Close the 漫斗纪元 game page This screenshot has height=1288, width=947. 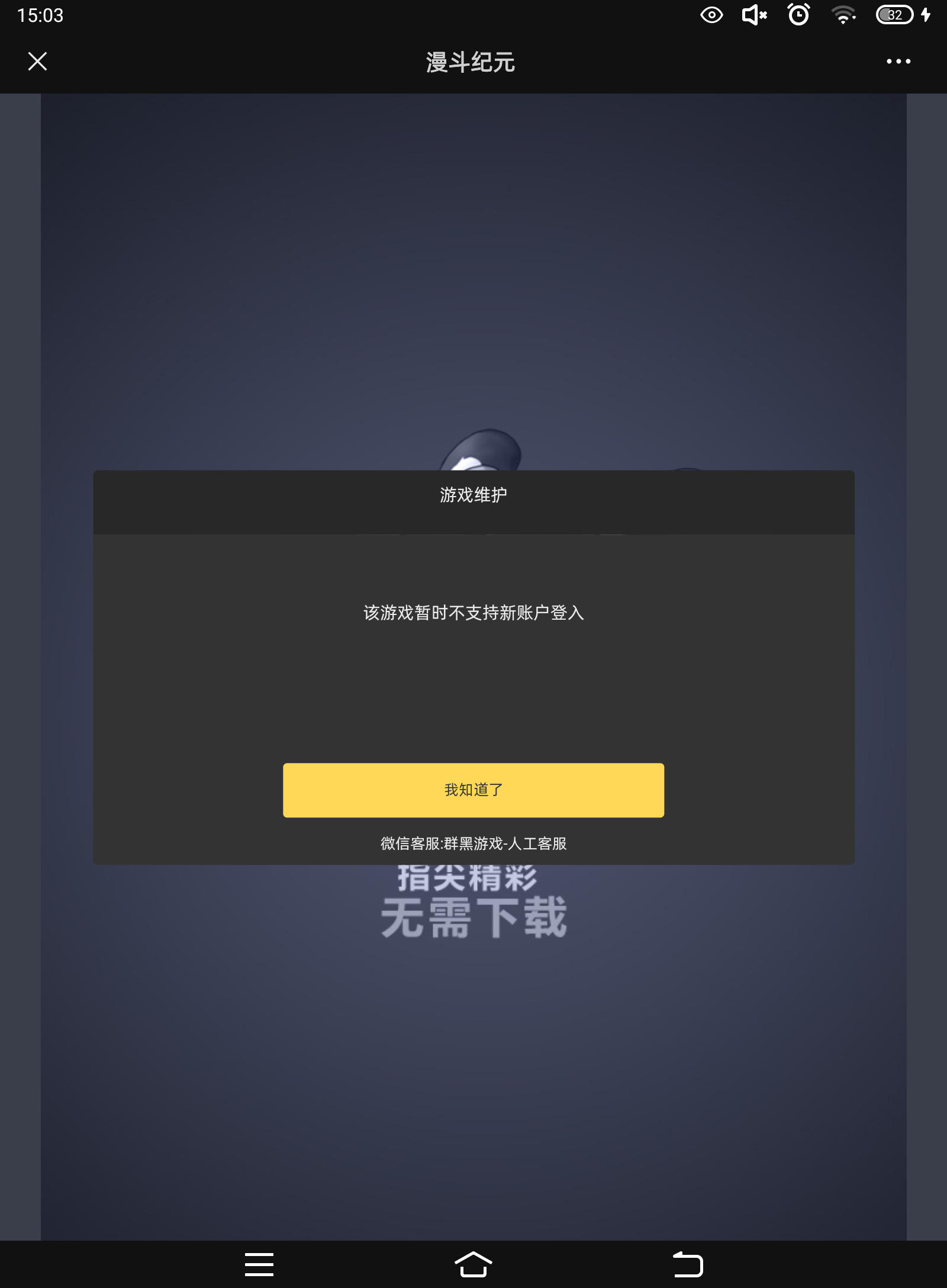(x=37, y=62)
